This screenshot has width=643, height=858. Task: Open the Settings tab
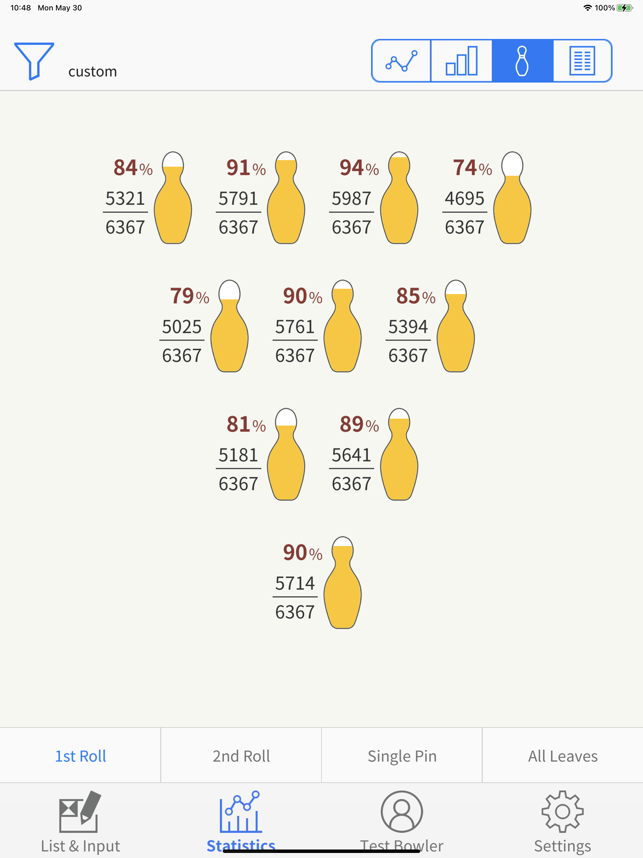click(x=562, y=822)
